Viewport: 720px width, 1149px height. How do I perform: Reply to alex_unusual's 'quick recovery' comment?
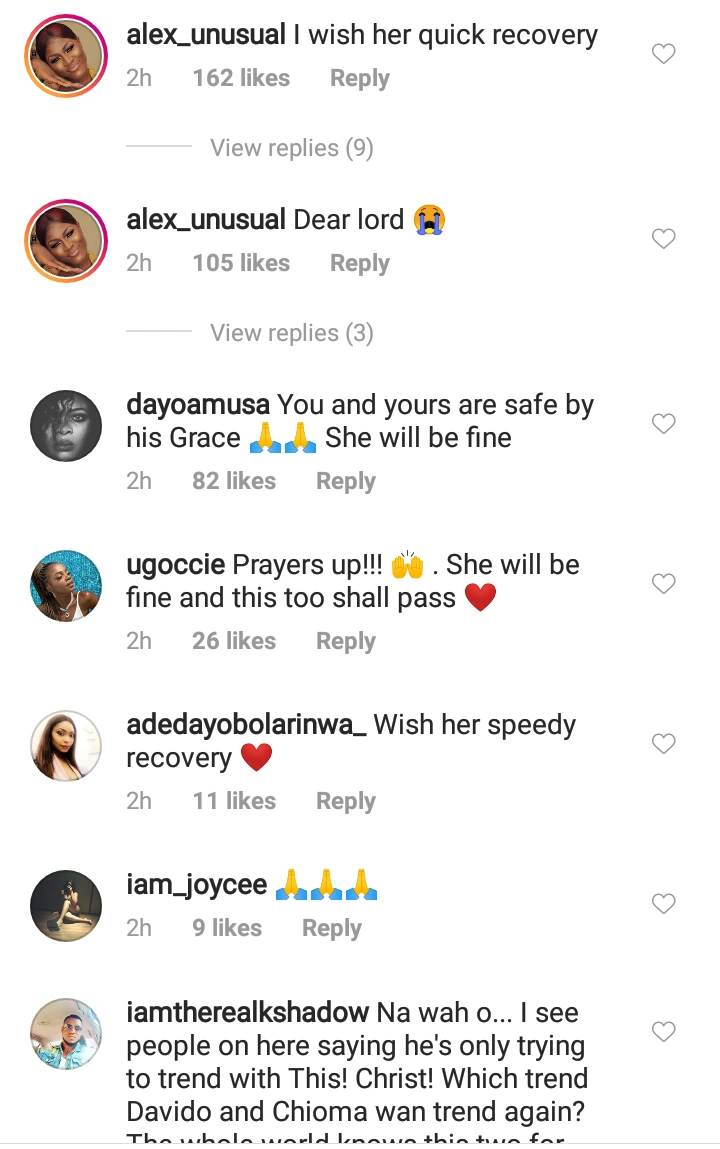click(359, 78)
